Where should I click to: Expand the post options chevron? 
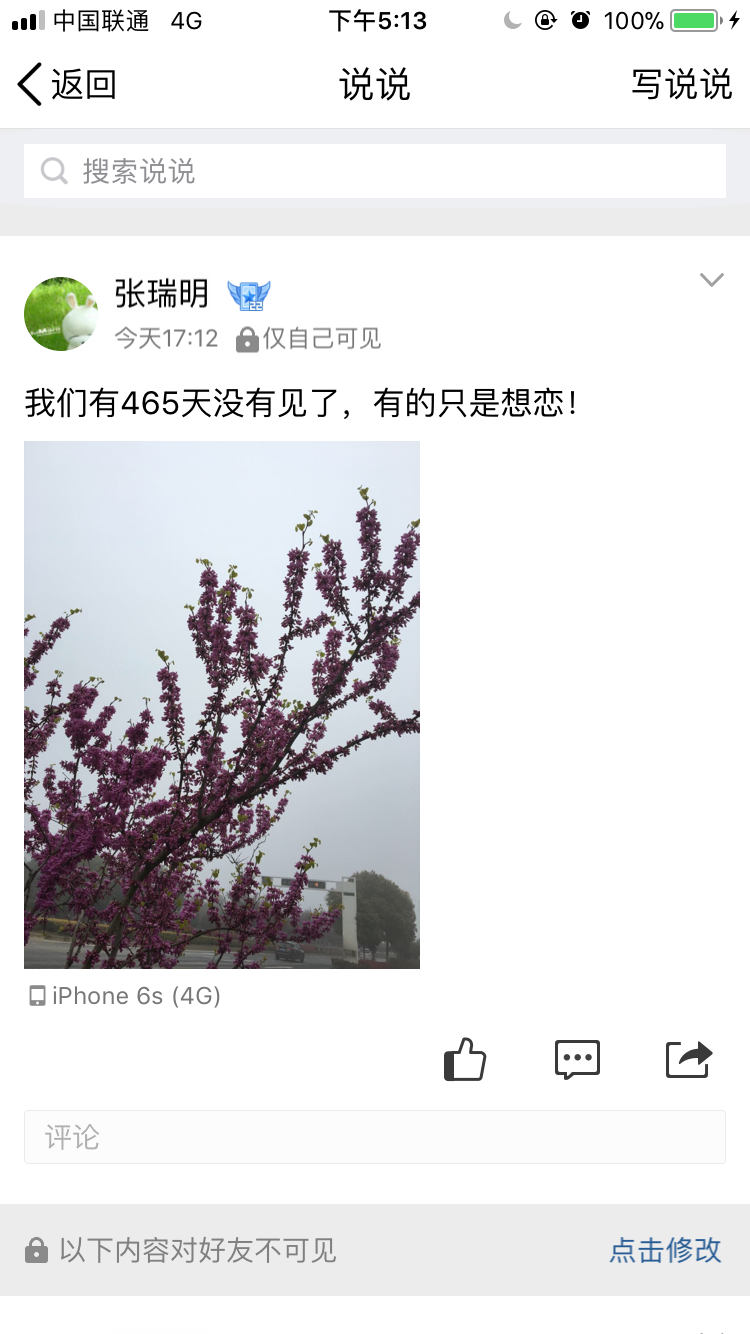711,280
